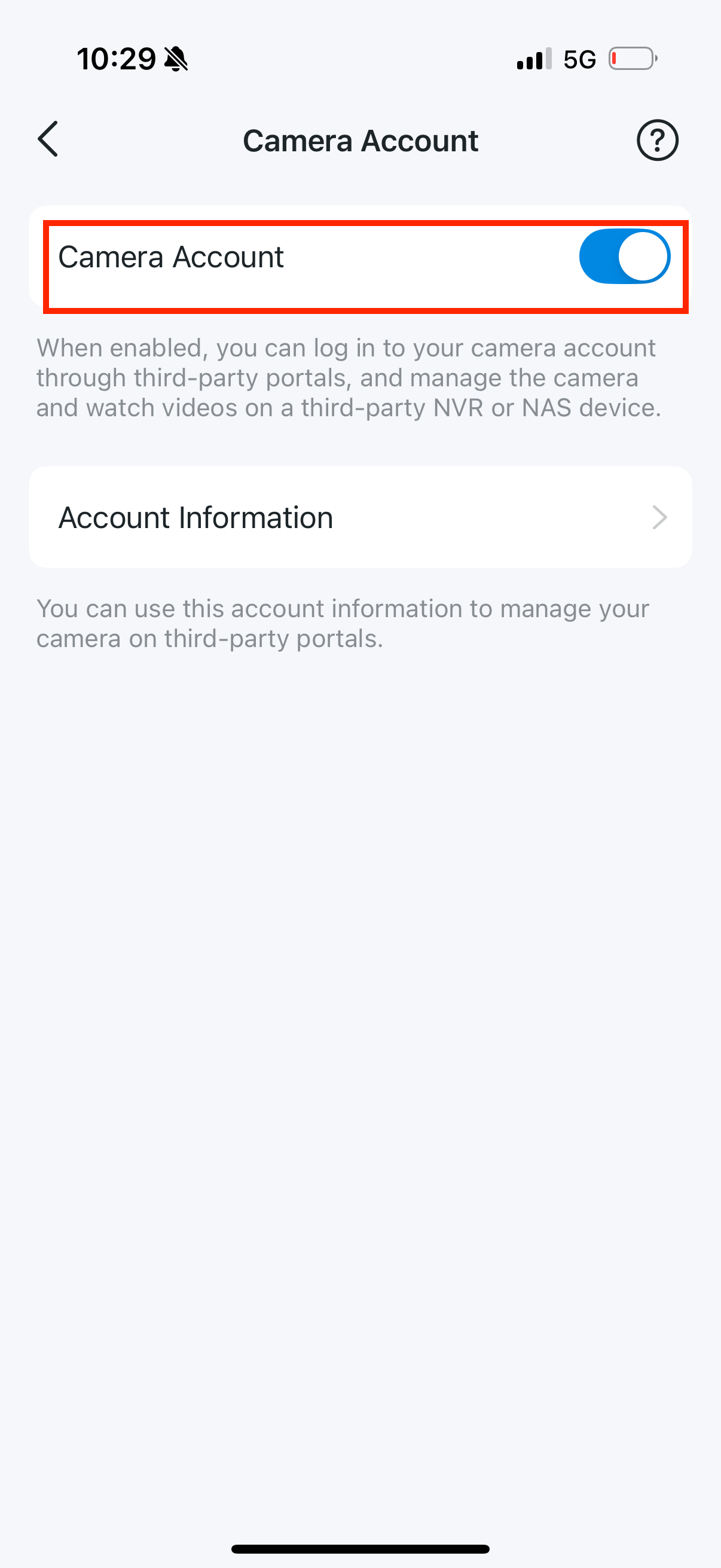Tap the right-pointing chevron beside Account Information
Viewport: 721px width, 1568px height.
pos(661,517)
